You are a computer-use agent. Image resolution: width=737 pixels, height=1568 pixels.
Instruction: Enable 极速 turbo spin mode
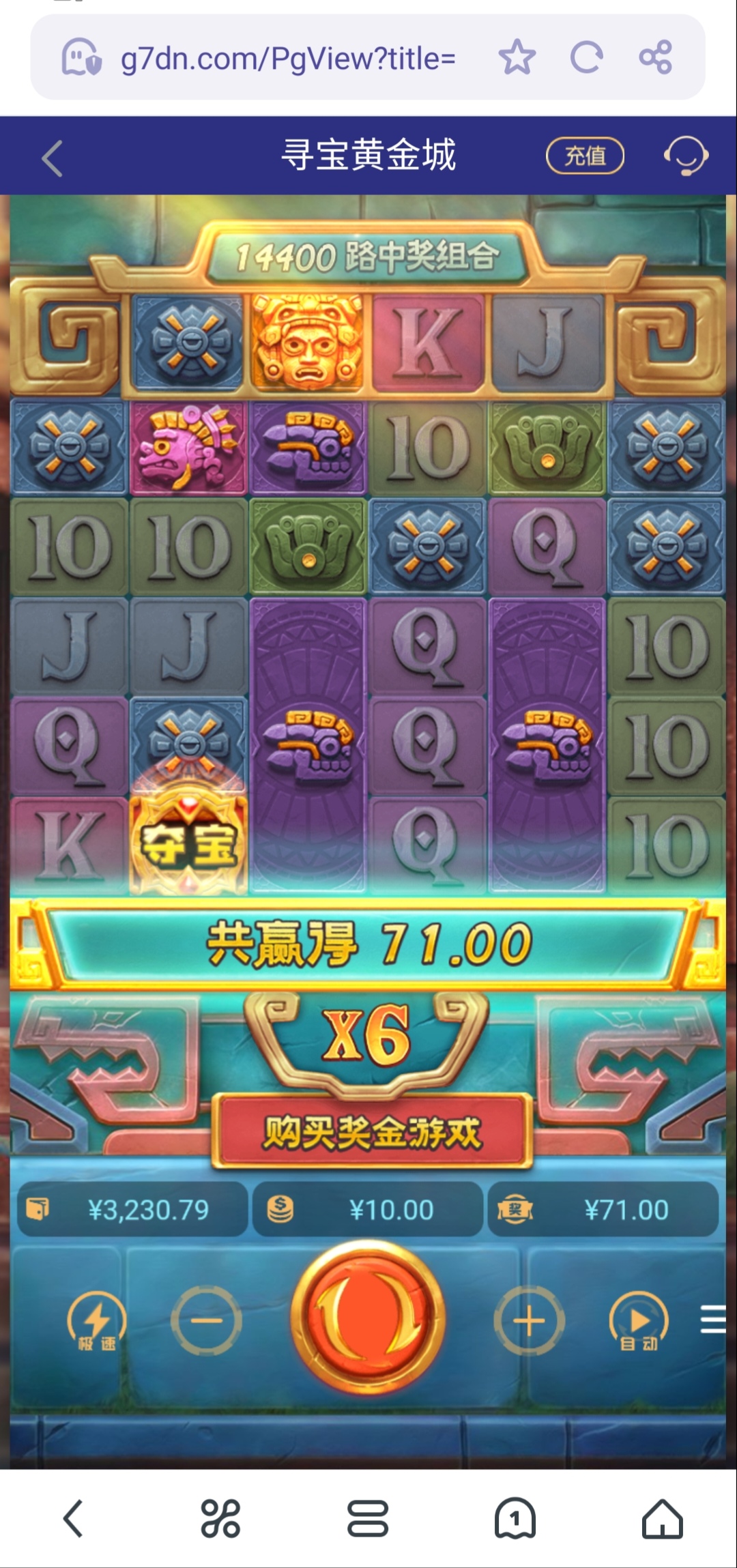[x=96, y=1322]
